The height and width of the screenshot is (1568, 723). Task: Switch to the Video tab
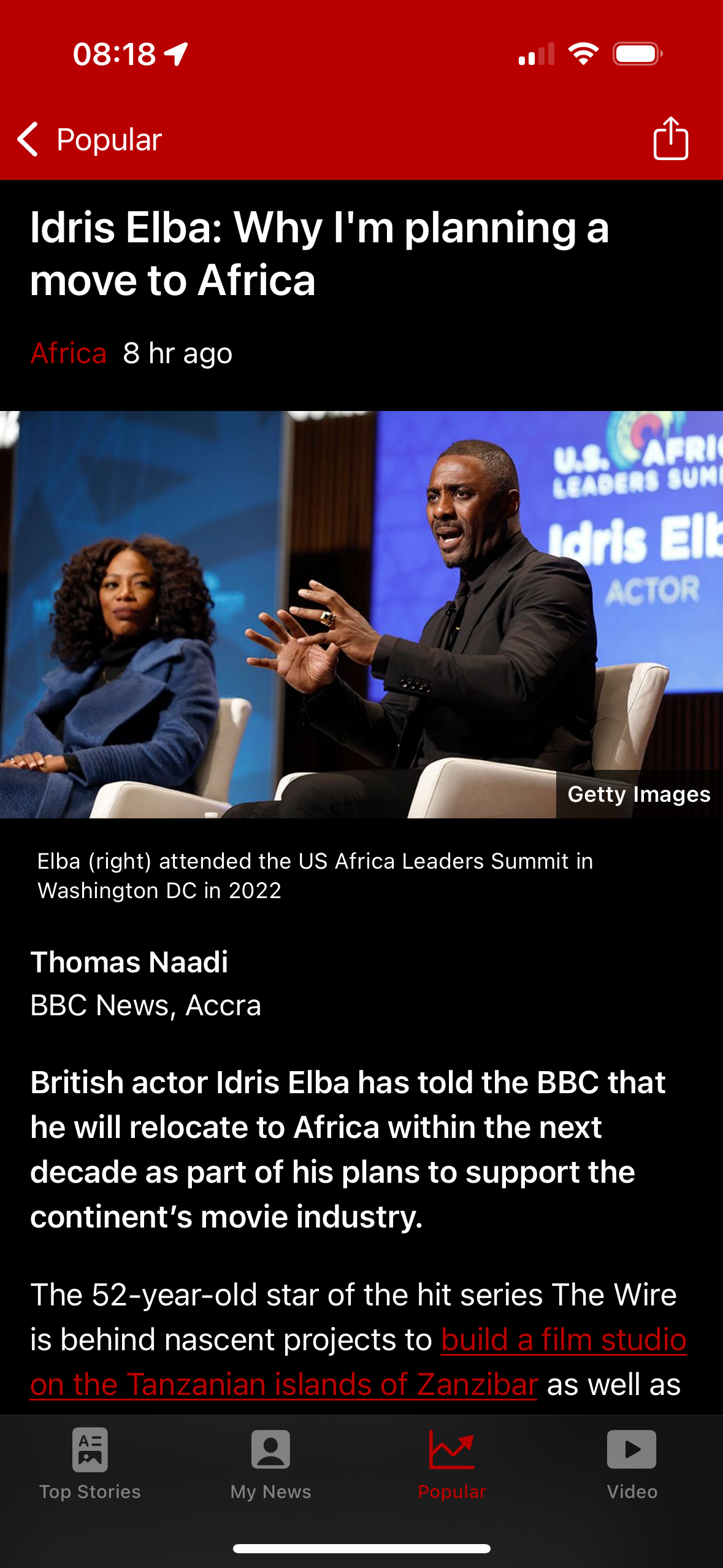[631, 1472]
